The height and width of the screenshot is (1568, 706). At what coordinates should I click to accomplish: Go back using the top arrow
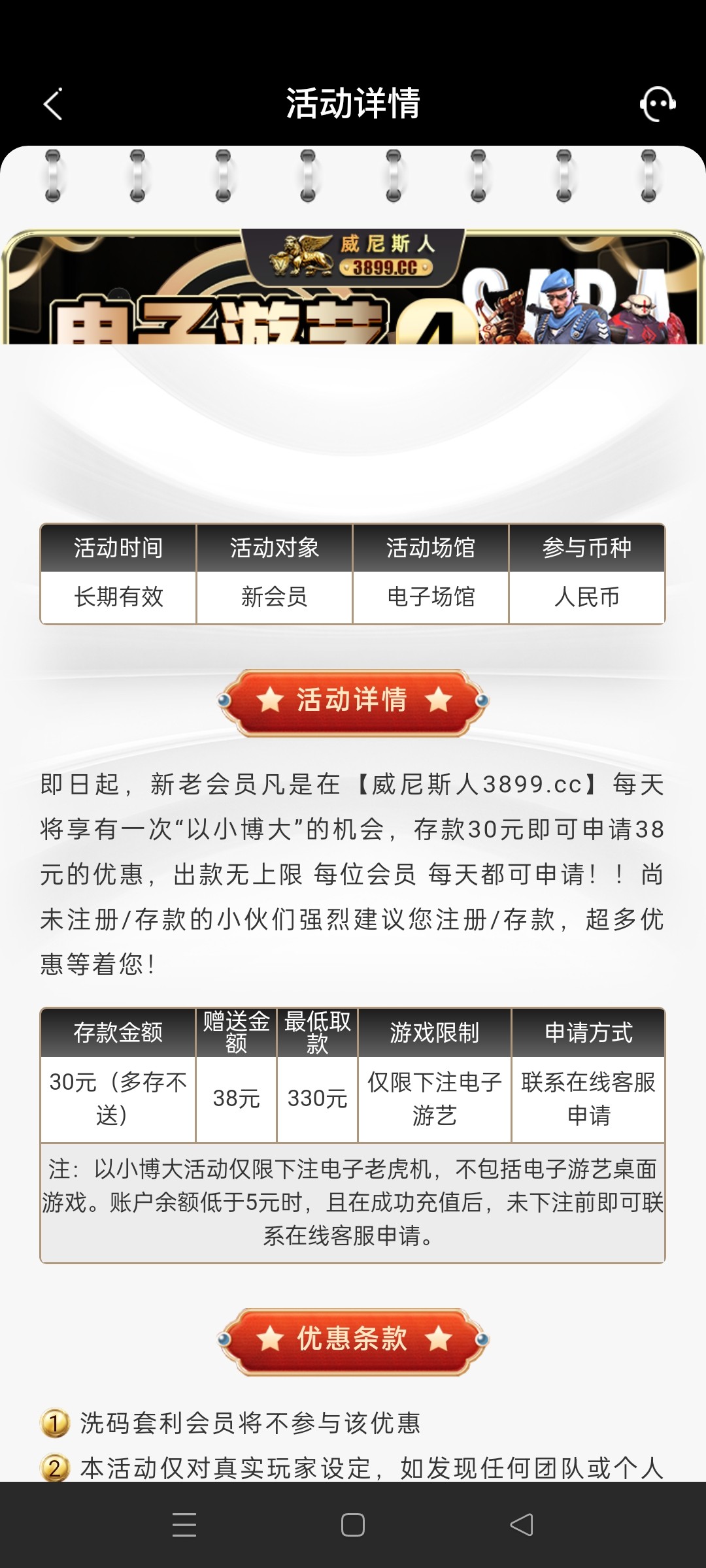point(53,104)
